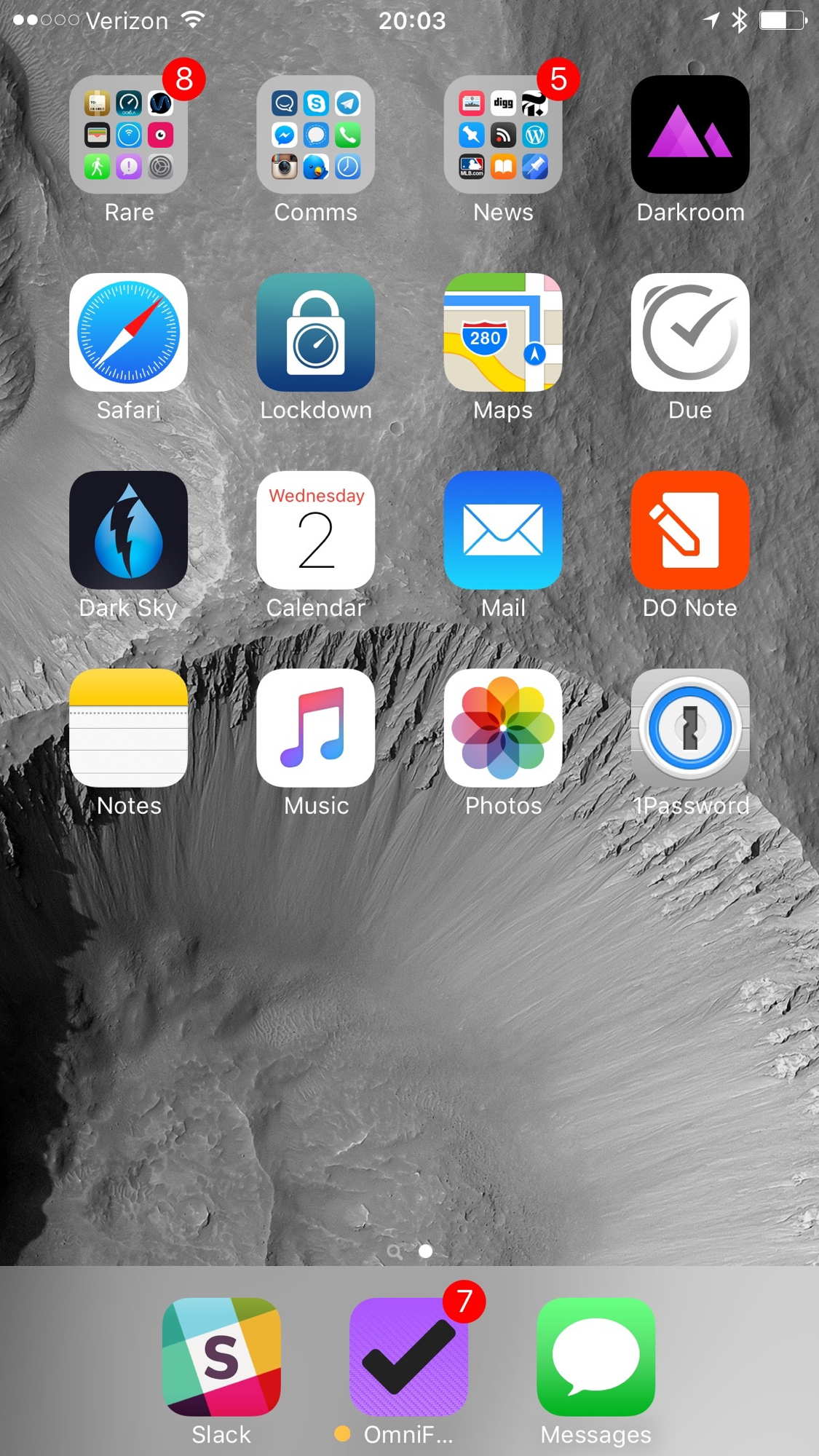Open the Lockdown app
819x1456 pixels.
coord(316,333)
